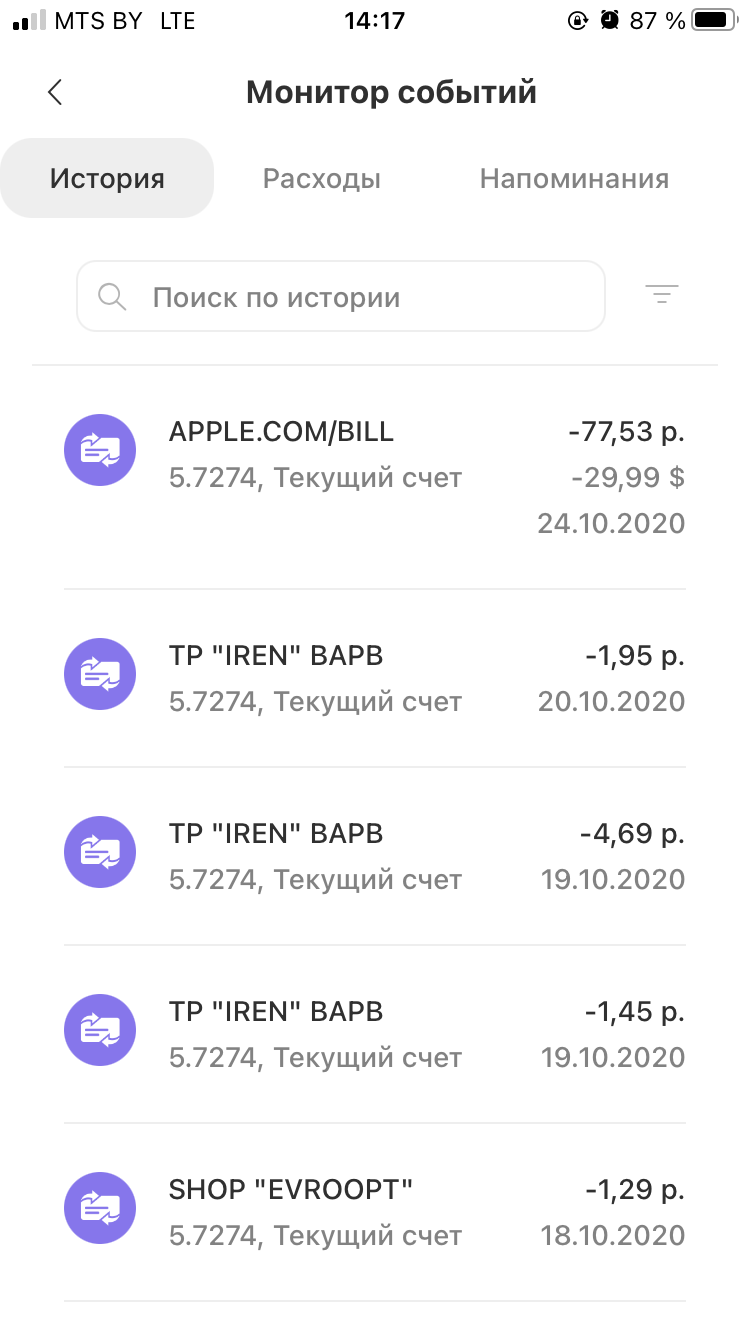The height and width of the screenshot is (1334, 750).
Task: Open the -1,45 р. IREN transaction
Action: pos(375,1034)
